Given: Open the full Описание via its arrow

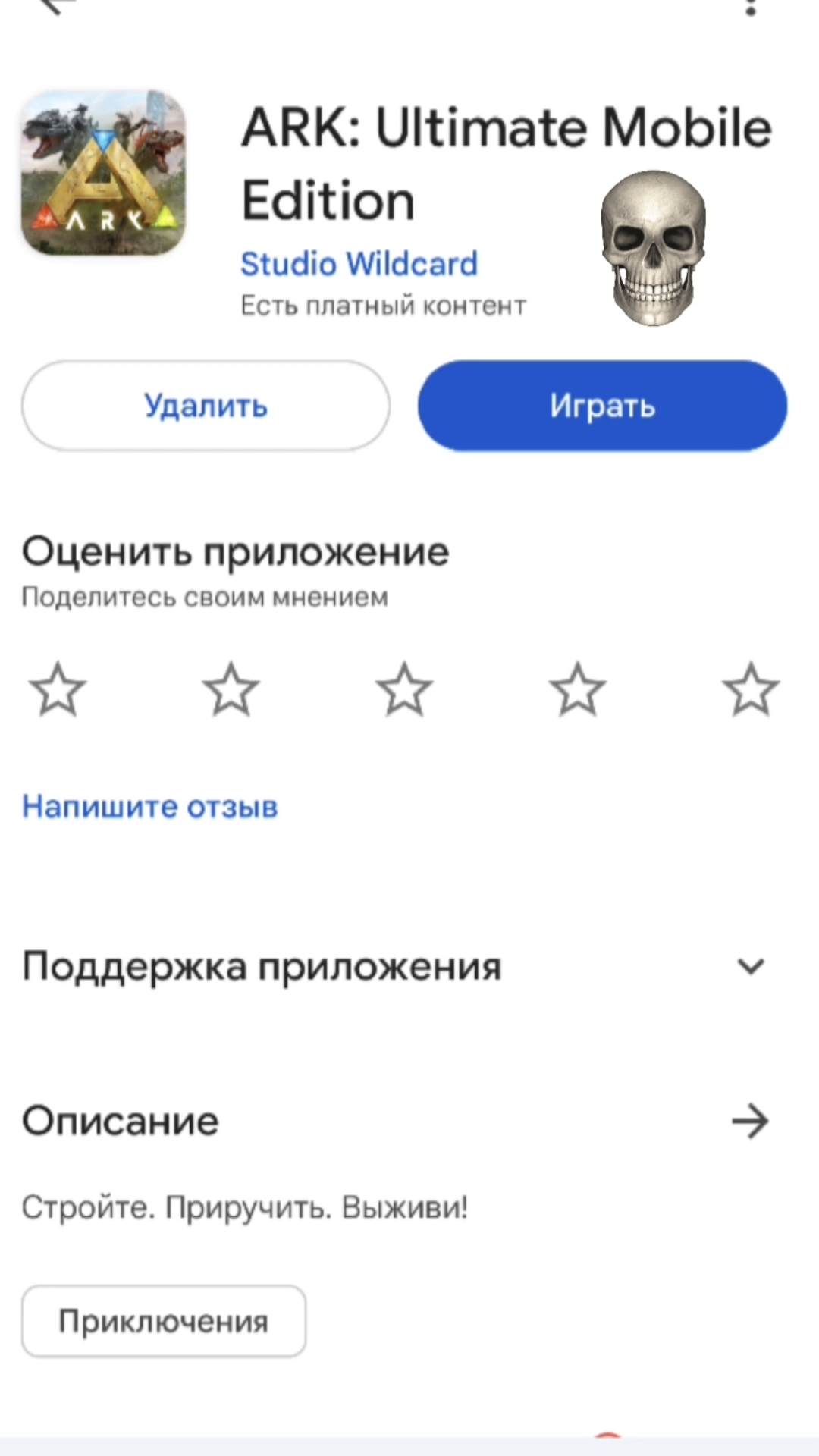Looking at the screenshot, I should click(x=751, y=1121).
